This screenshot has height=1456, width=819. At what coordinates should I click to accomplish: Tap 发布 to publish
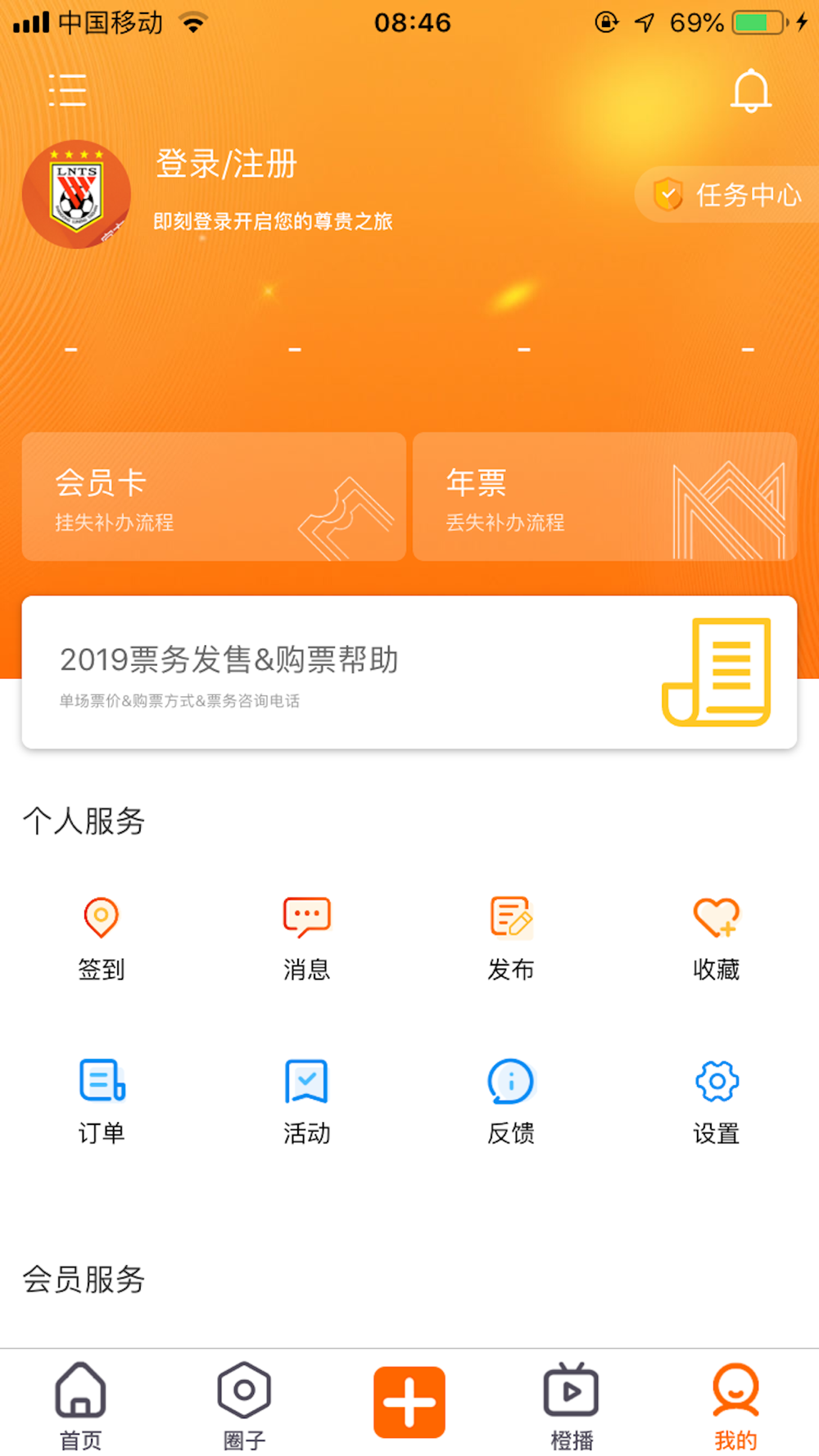(511, 939)
